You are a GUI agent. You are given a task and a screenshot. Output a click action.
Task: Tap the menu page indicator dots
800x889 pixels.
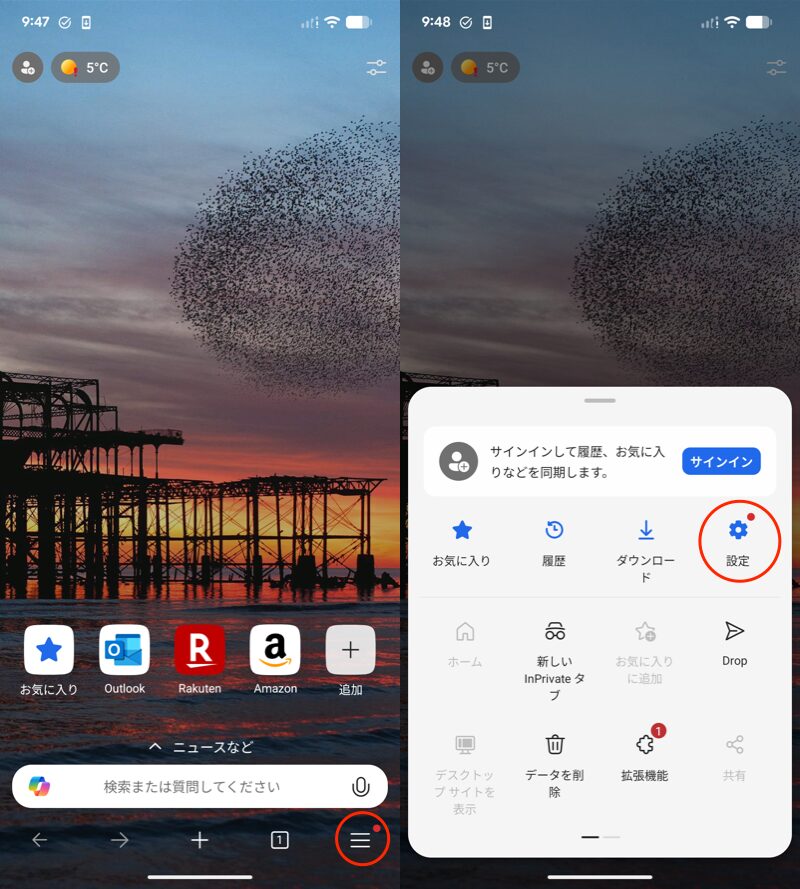pos(600,836)
